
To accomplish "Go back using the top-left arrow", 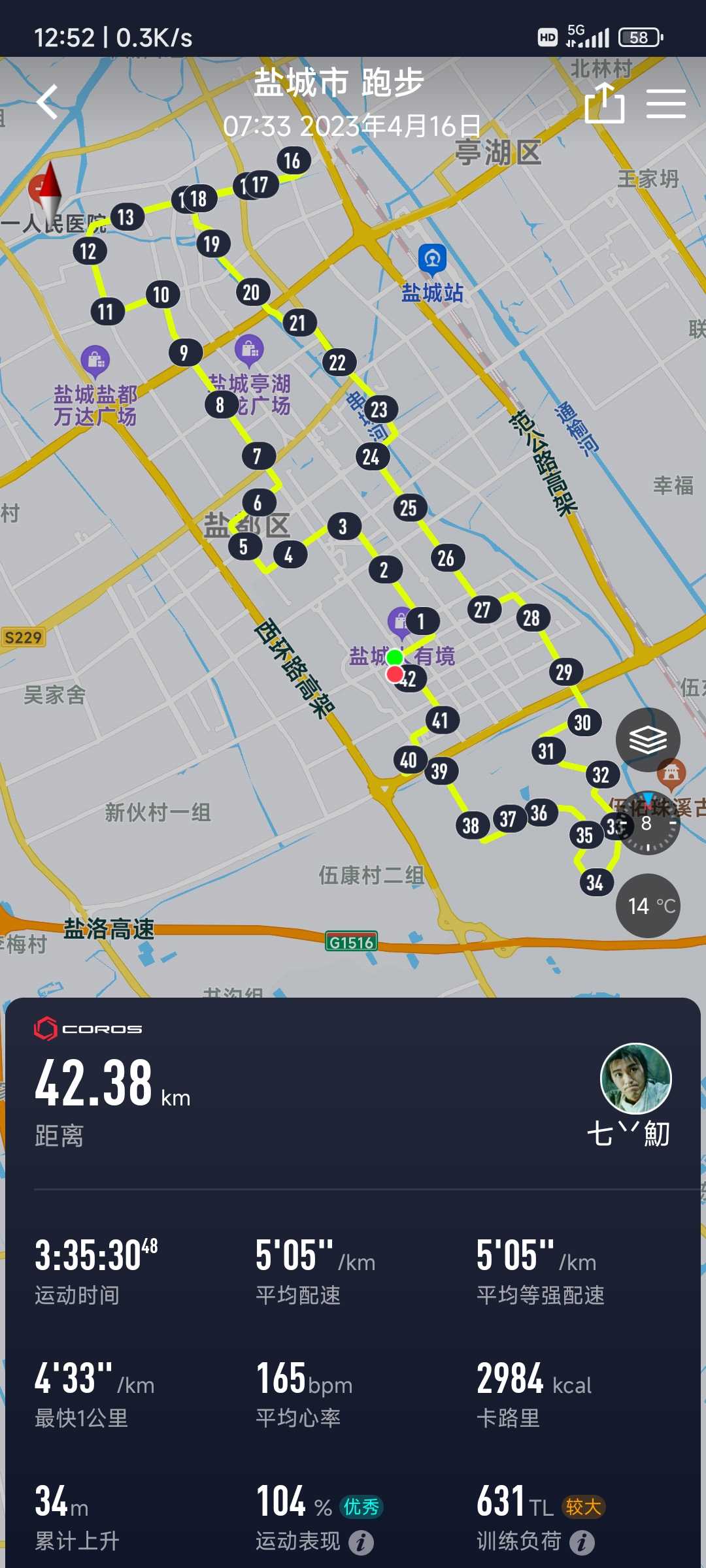I will [48, 102].
